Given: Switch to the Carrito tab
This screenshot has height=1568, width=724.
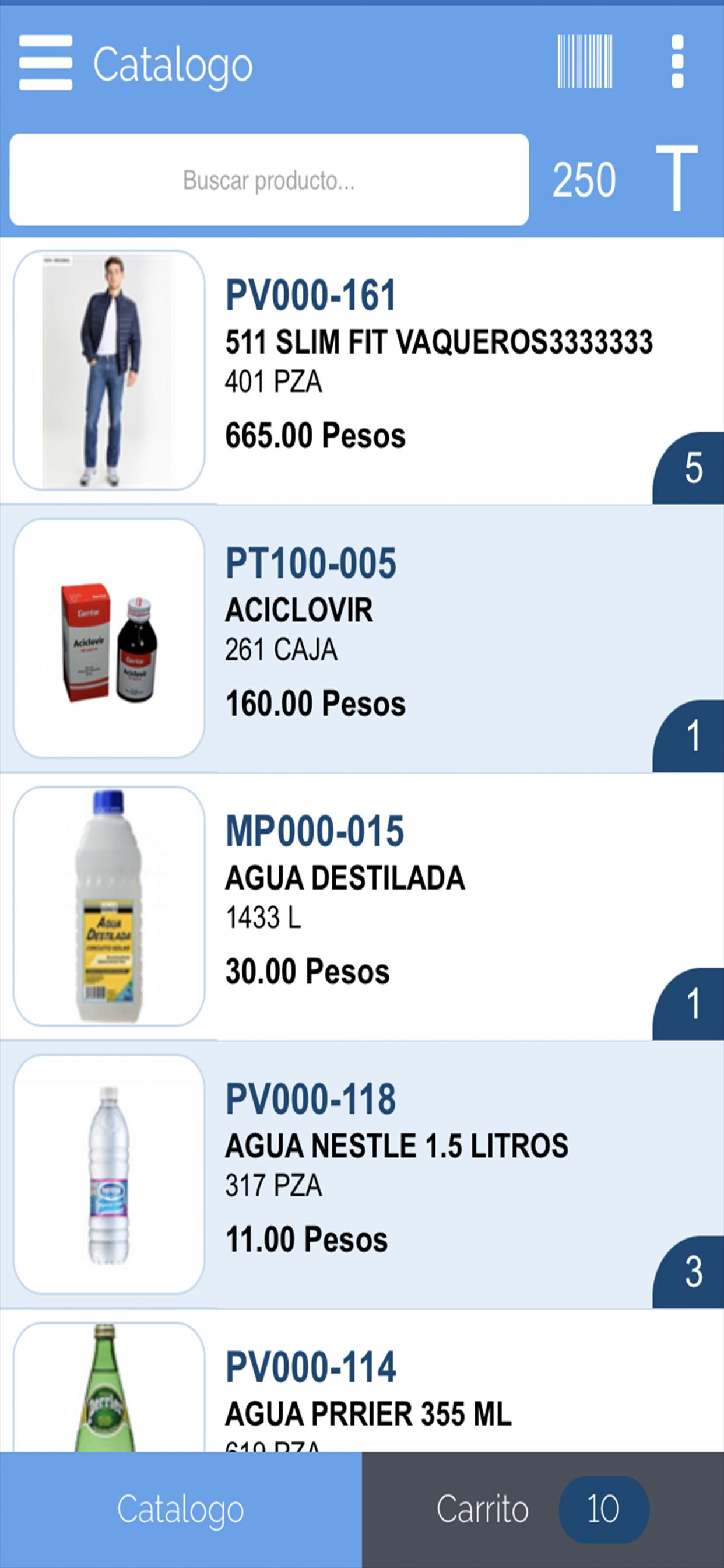Looking at the screenshot, I should pos(543,1510).
